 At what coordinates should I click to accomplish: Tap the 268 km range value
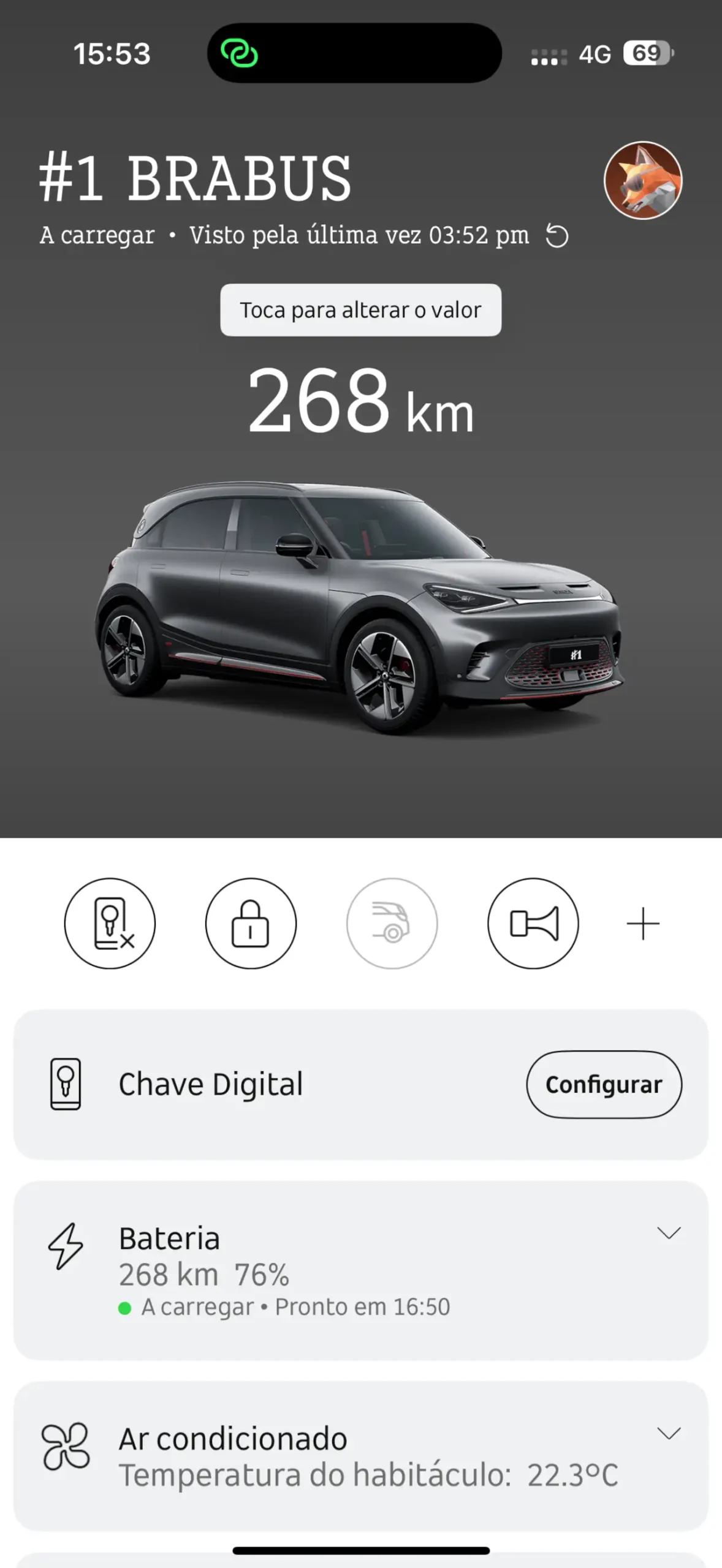pos(361,401)
